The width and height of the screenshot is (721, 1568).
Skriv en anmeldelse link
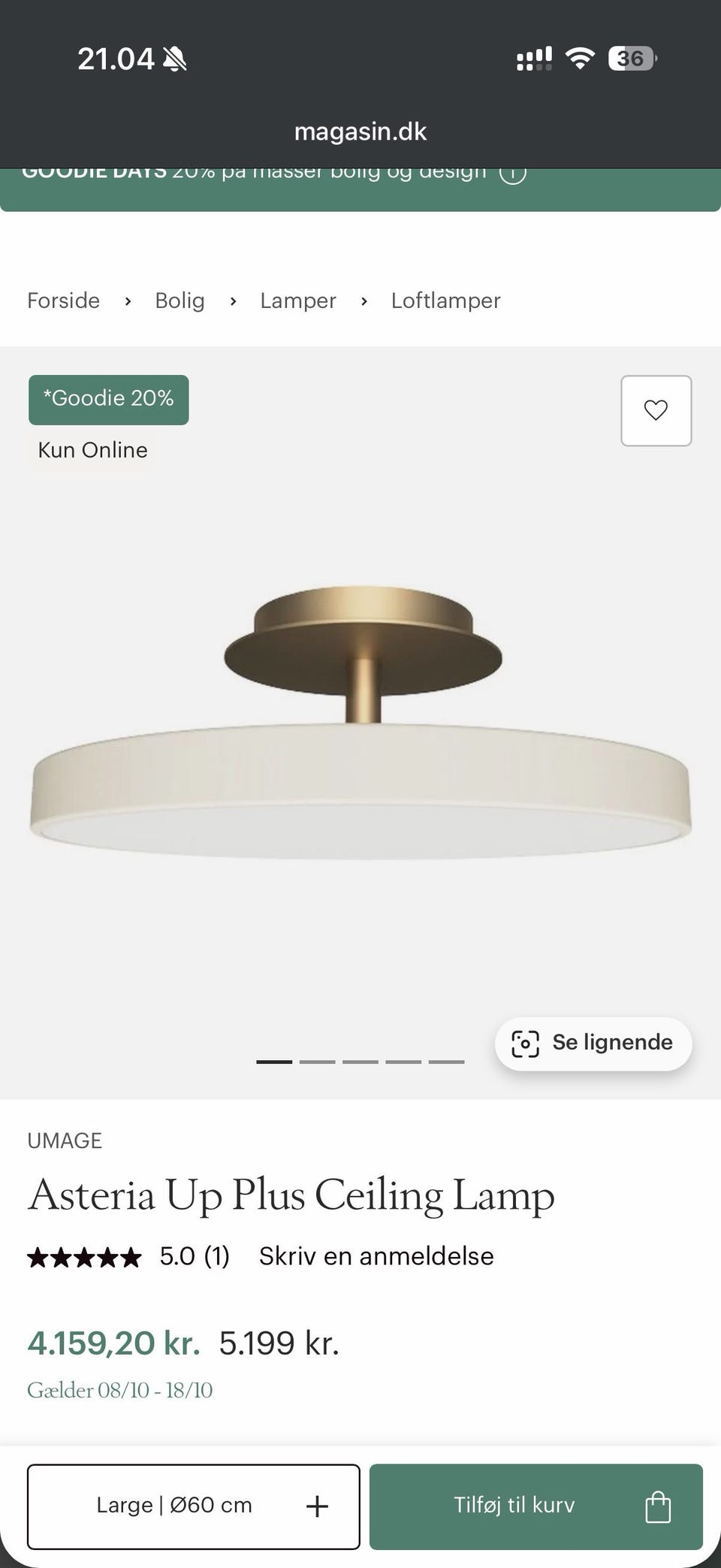point(376,1255)
